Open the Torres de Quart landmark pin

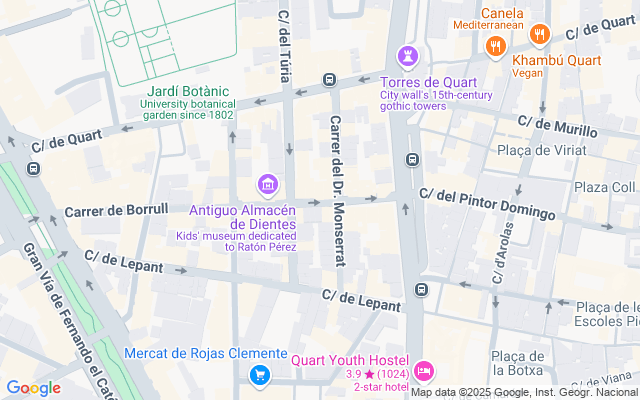[x=408, y=55]
